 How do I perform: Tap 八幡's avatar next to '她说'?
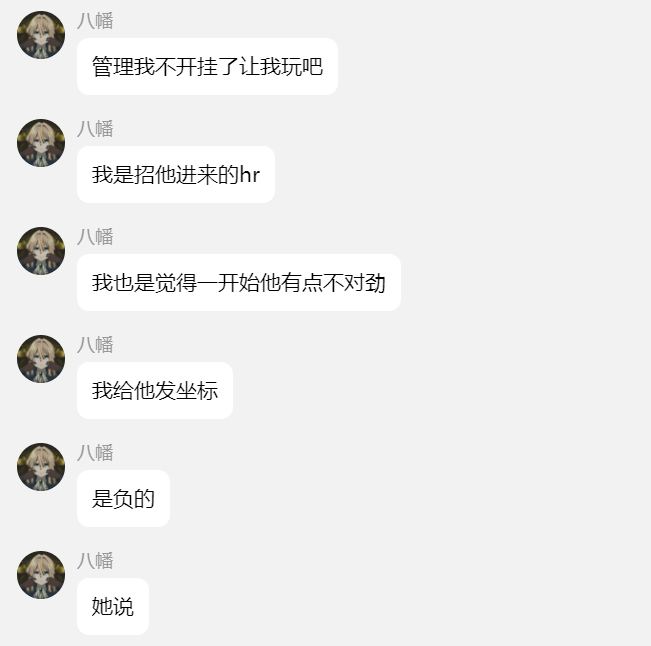tap(41, 575)
